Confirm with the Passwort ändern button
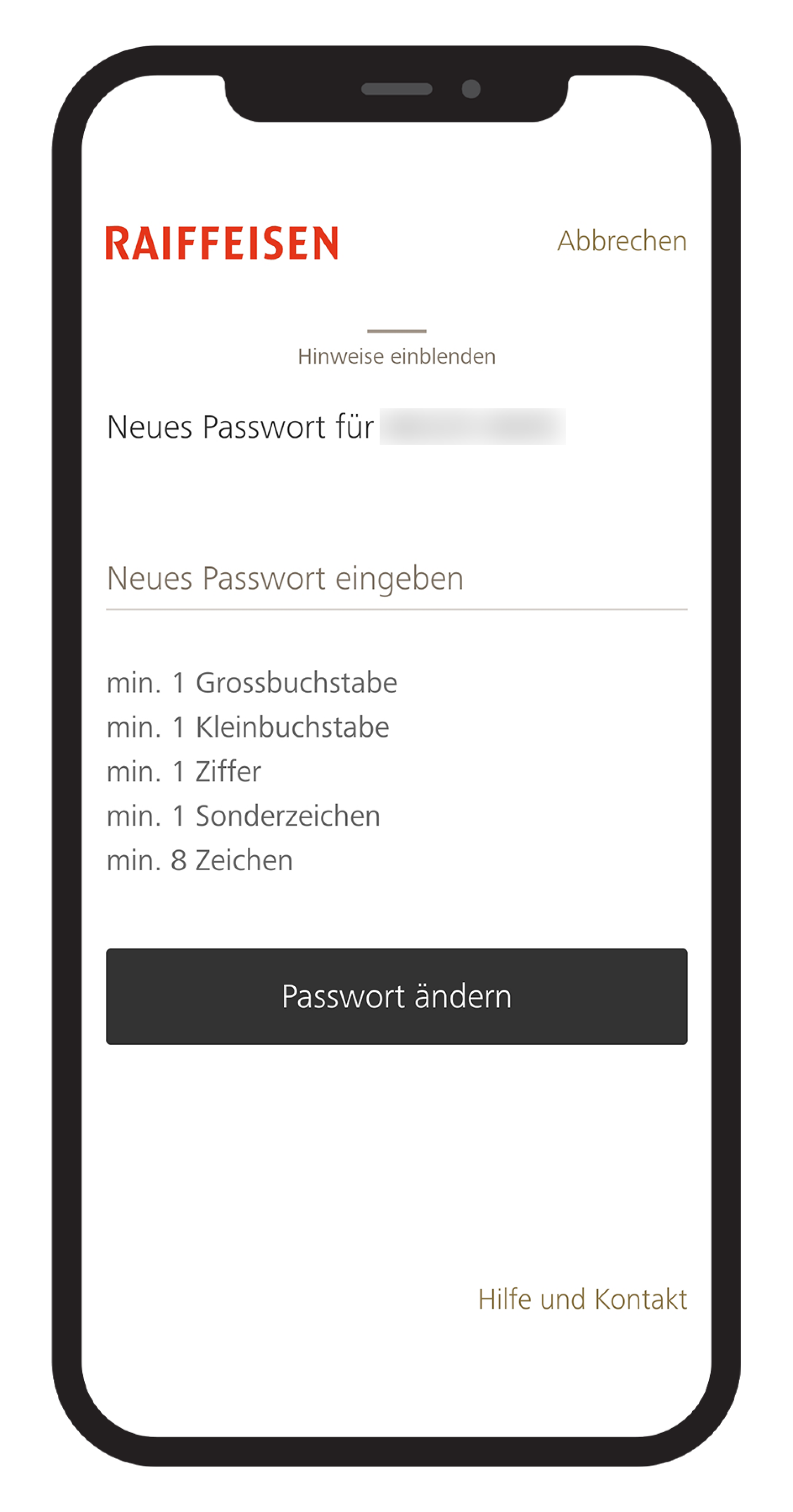Screen dimensions: 793x1512 pyautogui.click(x=396, y=996)
